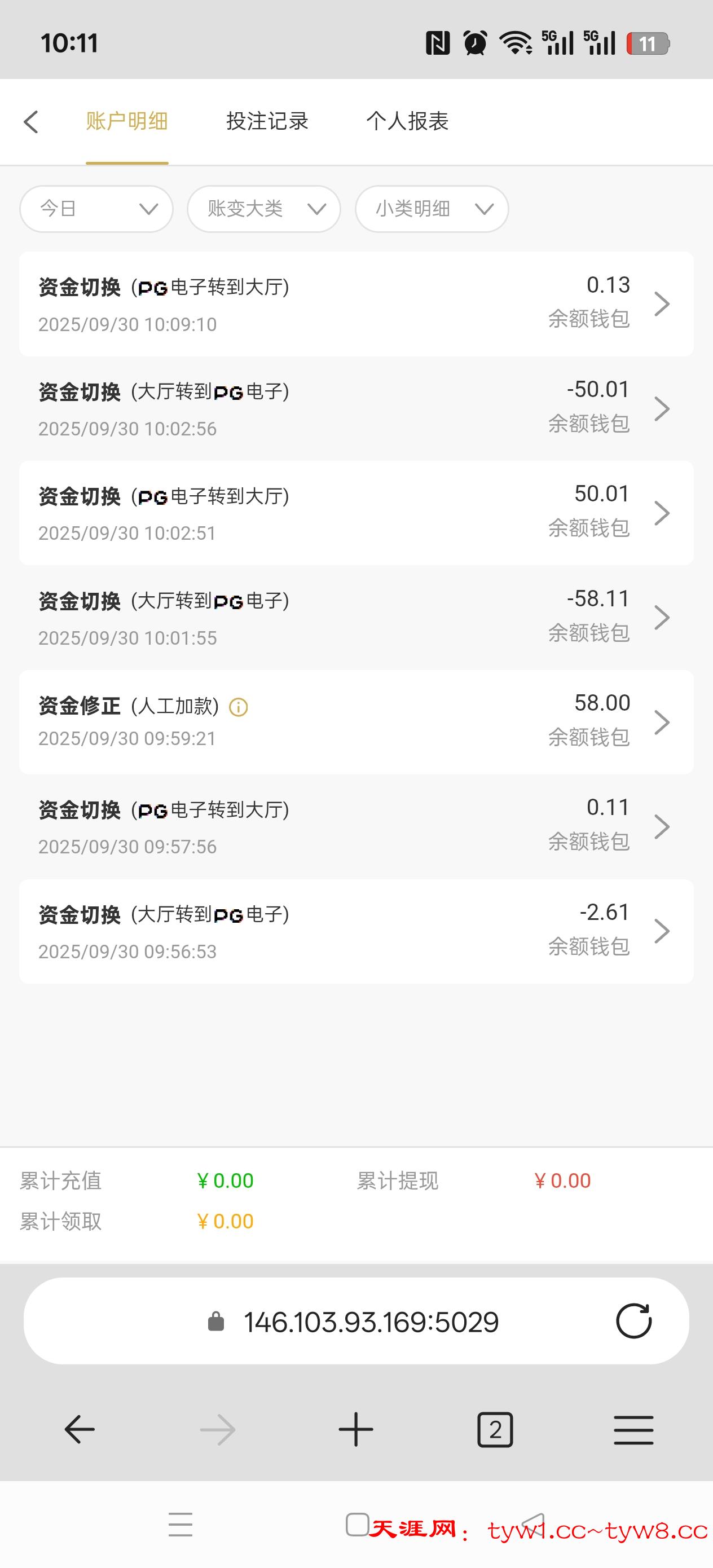Viewport: 713px width, 1568px height.
Task: Reload the page with the refresh icon
Action: pyautogui.click(x=633, y=1321)
